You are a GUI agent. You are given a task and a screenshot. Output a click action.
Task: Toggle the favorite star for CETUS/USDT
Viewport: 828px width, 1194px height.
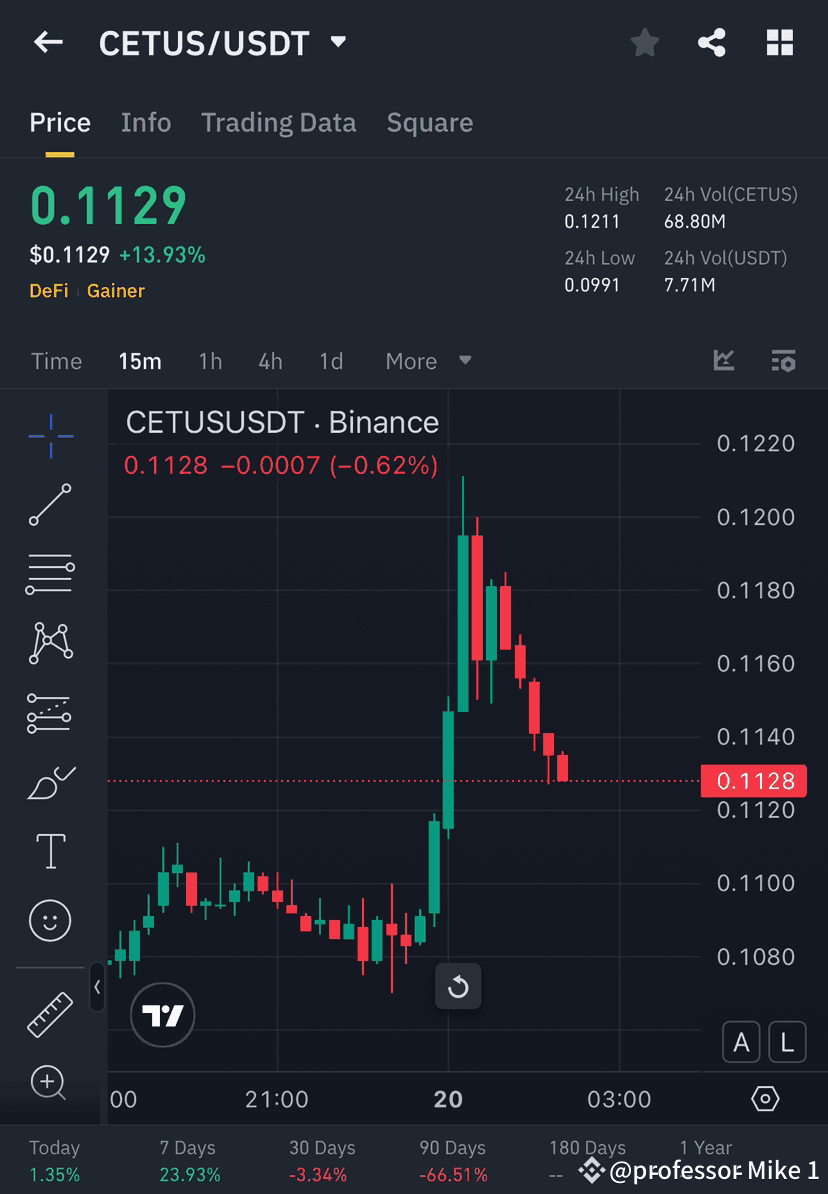click(x=644, y=42)
